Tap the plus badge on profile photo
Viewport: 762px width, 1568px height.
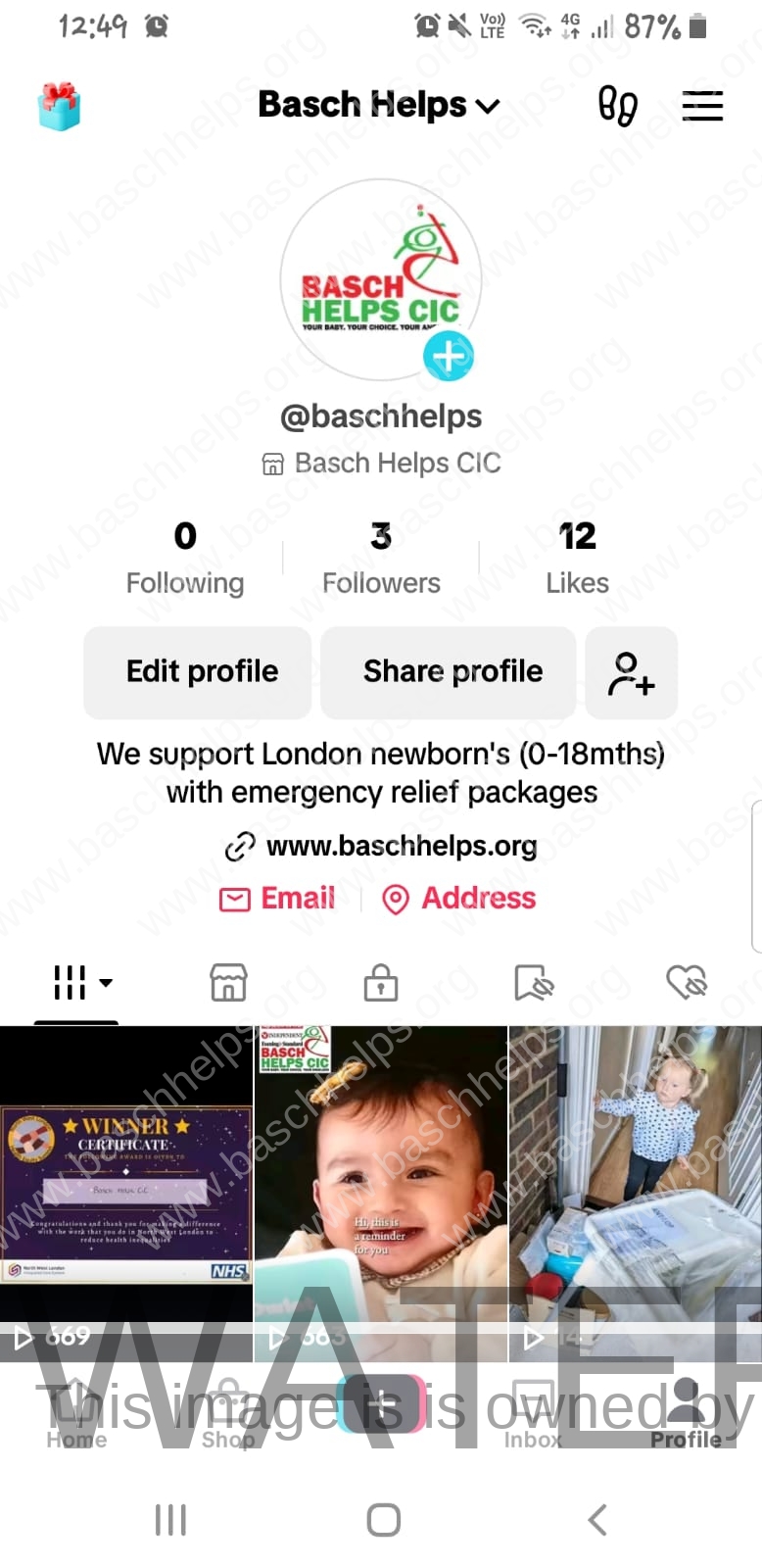(449, 357)
